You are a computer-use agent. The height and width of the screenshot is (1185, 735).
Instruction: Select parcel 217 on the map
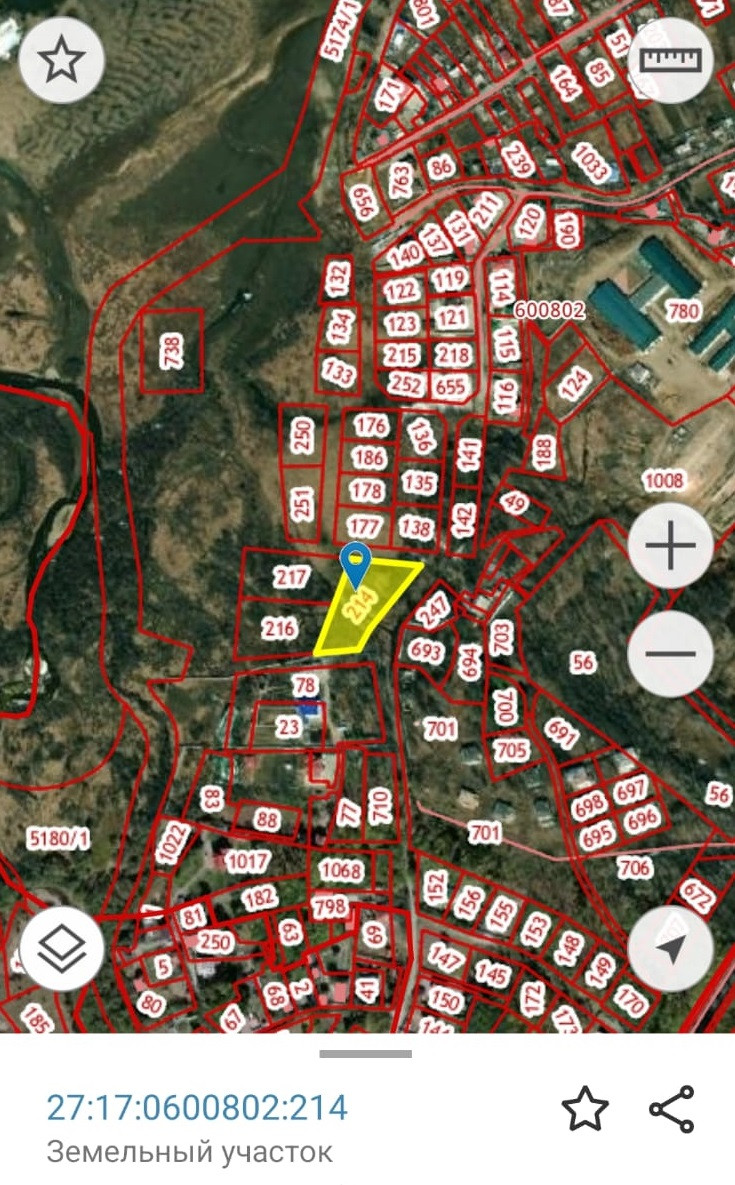[x=291, y=577]
